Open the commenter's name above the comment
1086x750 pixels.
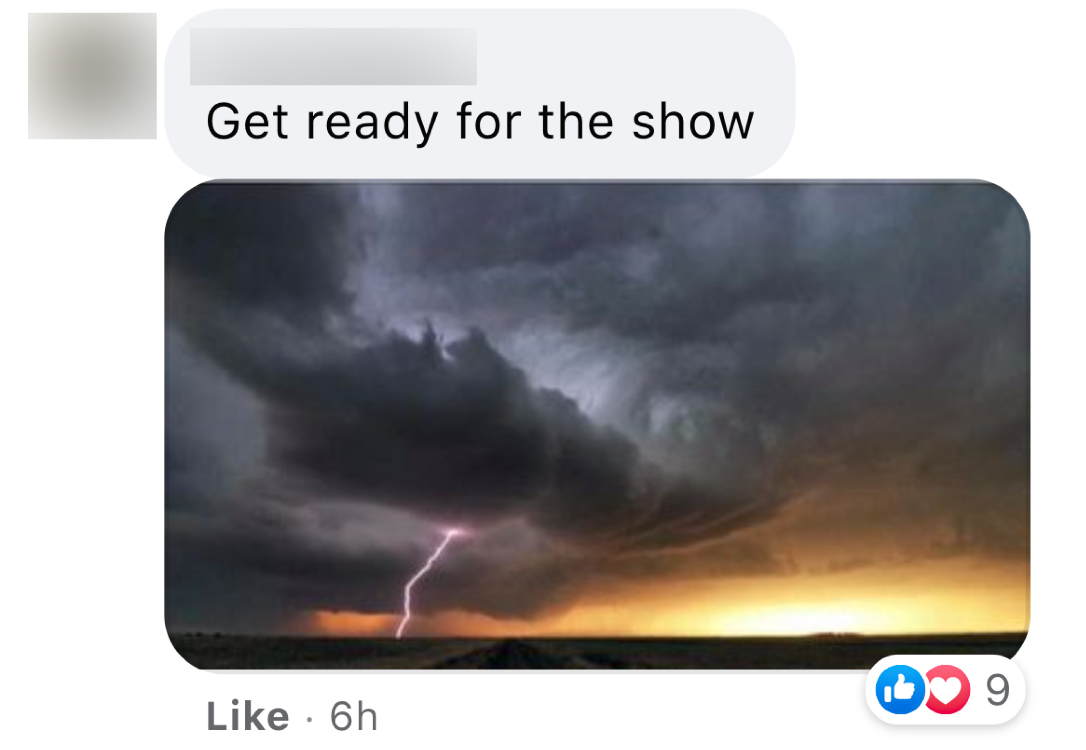332,57
